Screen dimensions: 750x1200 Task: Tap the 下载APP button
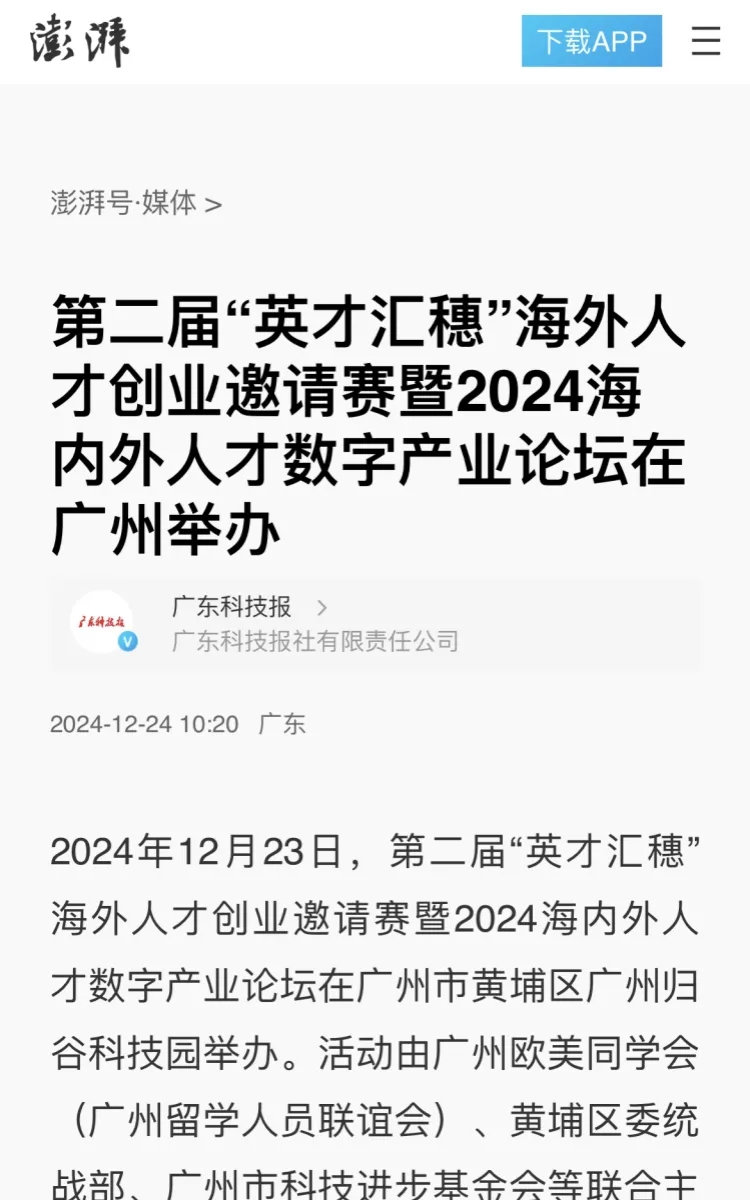591,41
